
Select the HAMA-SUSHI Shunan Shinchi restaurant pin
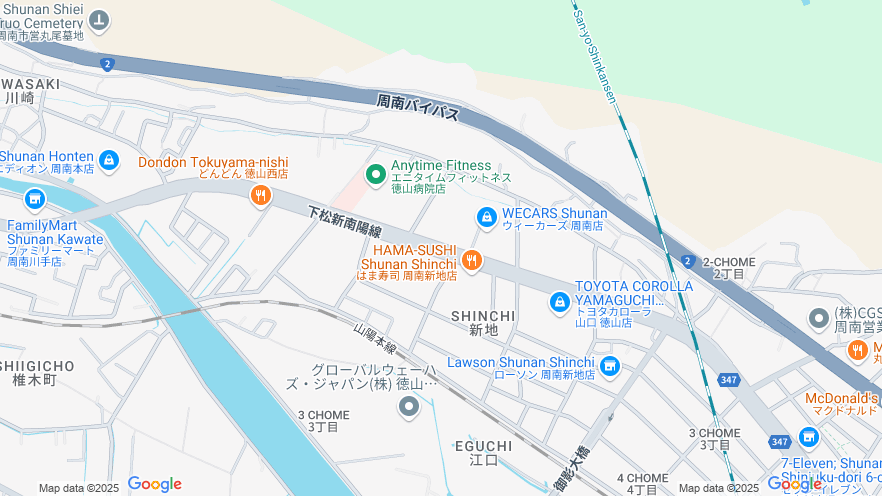click(471, 261)
